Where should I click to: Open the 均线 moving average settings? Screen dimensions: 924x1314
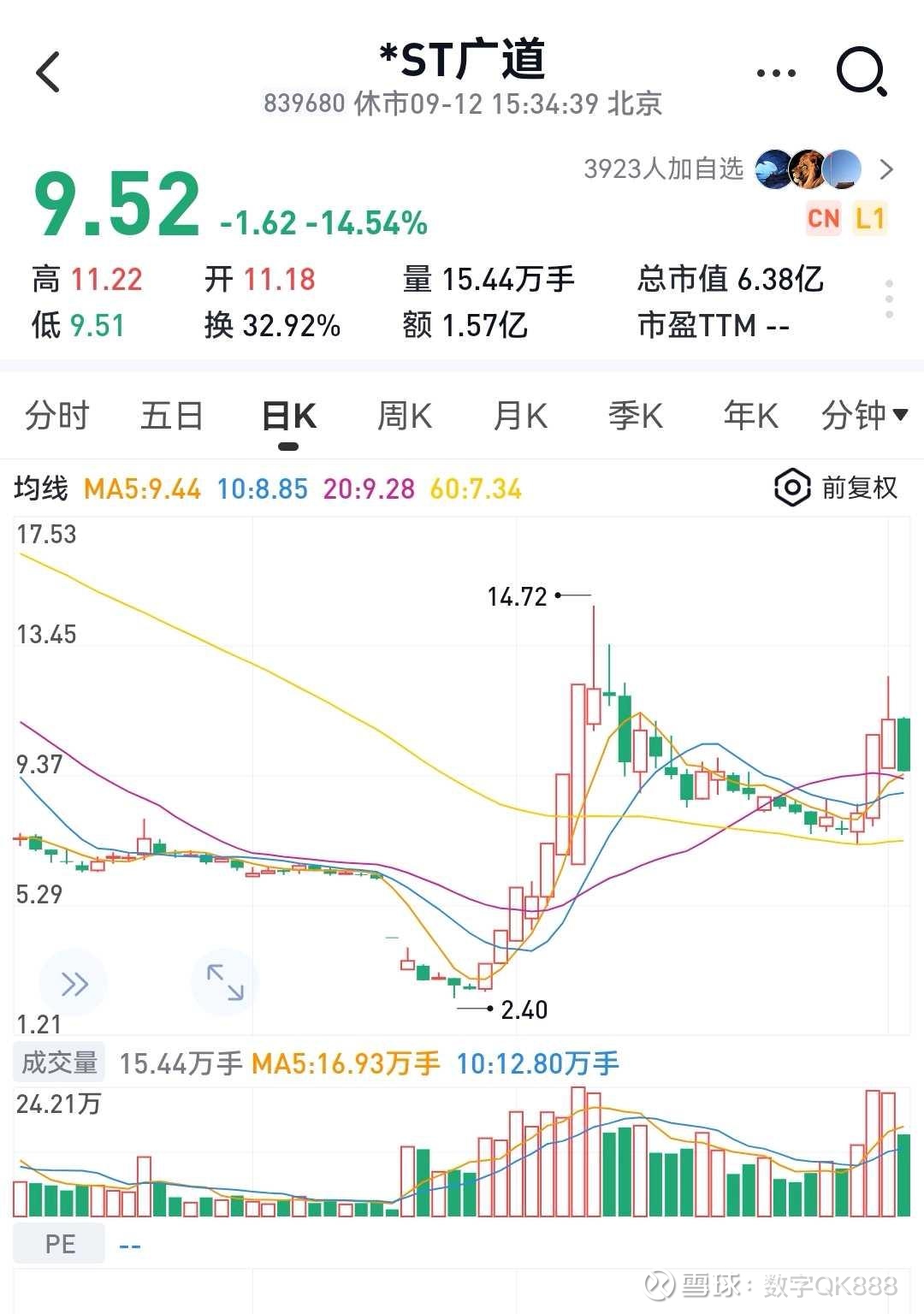click(x=41, y=489)
